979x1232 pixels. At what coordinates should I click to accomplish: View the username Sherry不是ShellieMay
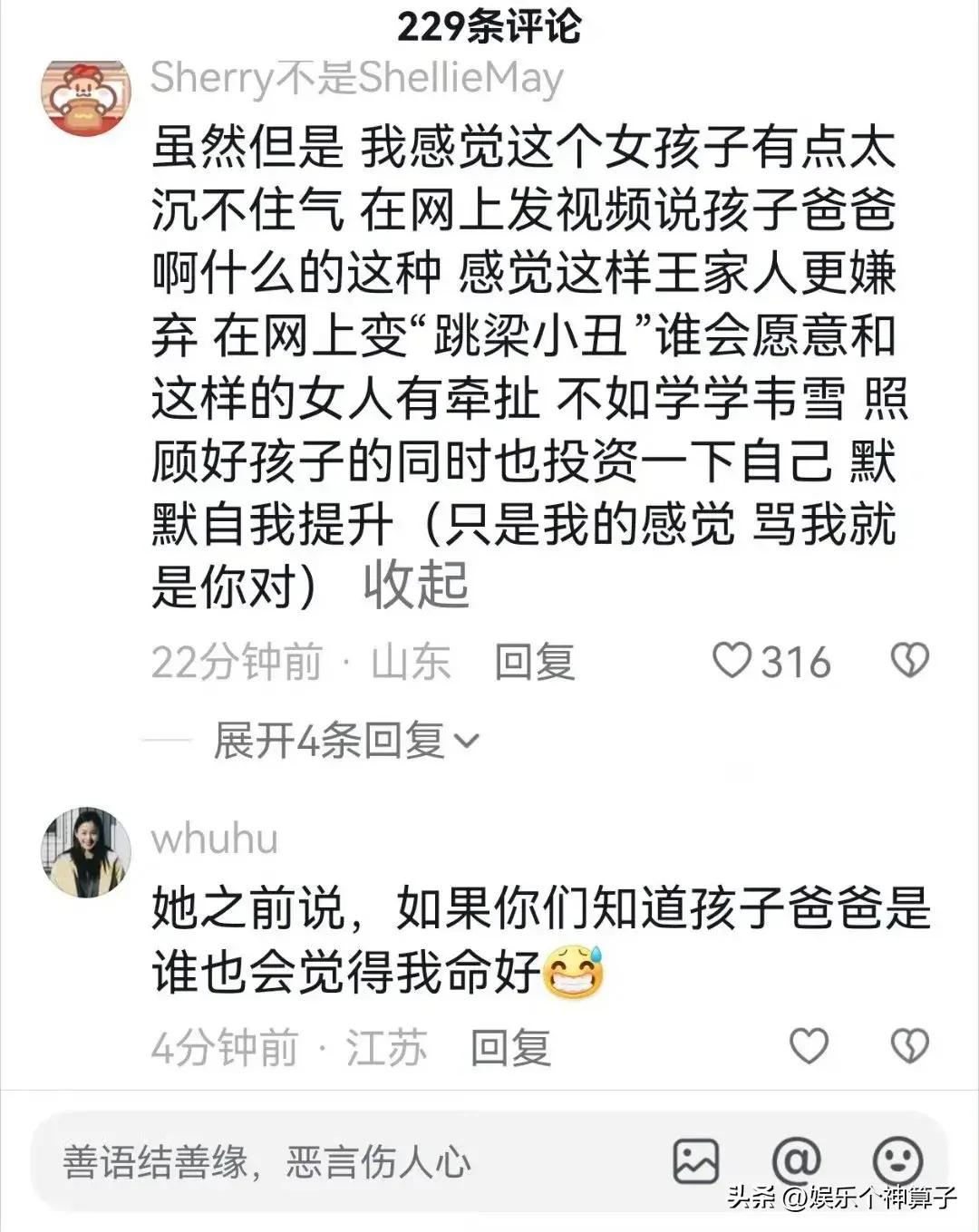[356, 78]
